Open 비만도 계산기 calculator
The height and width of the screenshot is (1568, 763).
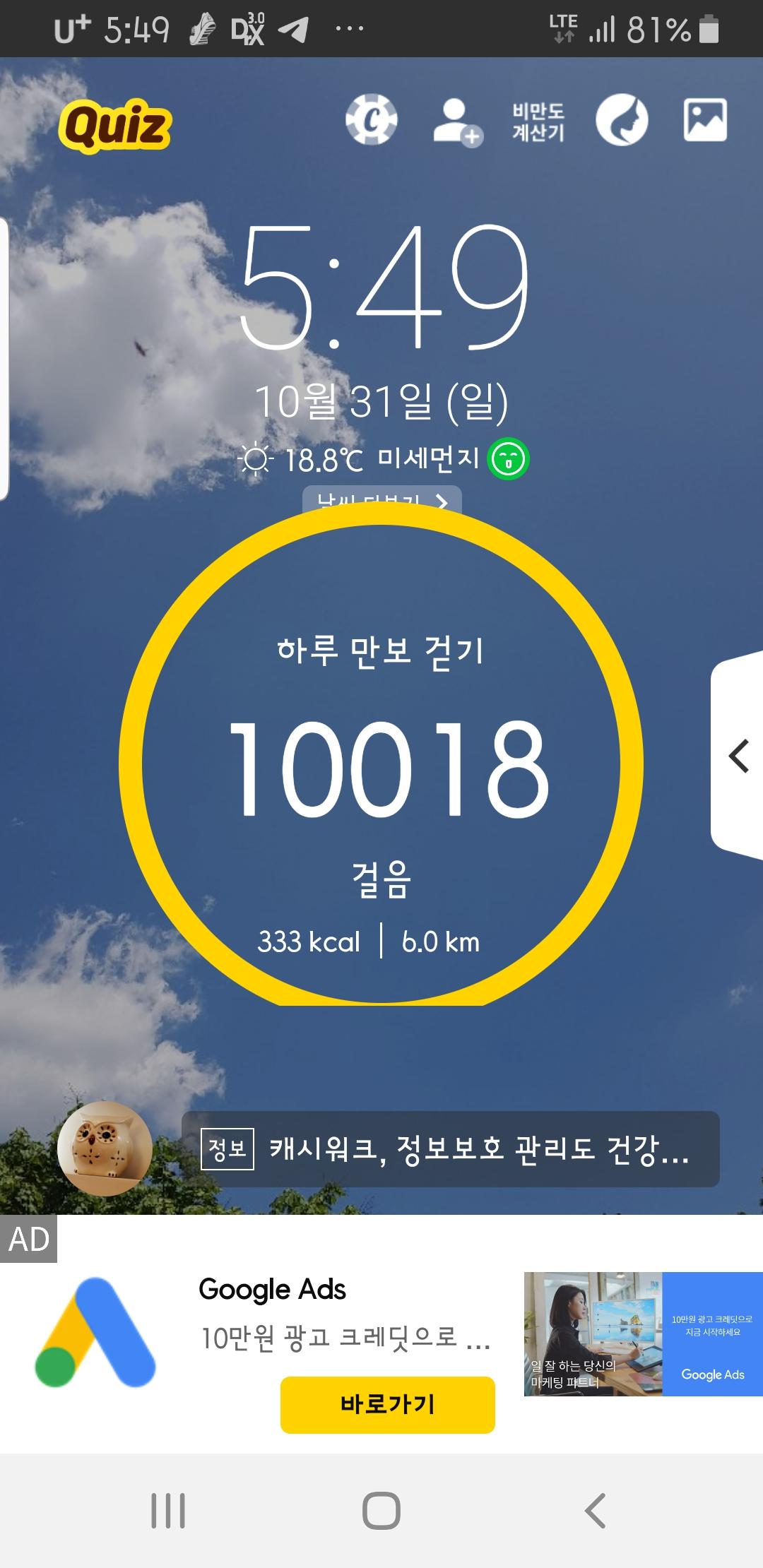point(538,121)
